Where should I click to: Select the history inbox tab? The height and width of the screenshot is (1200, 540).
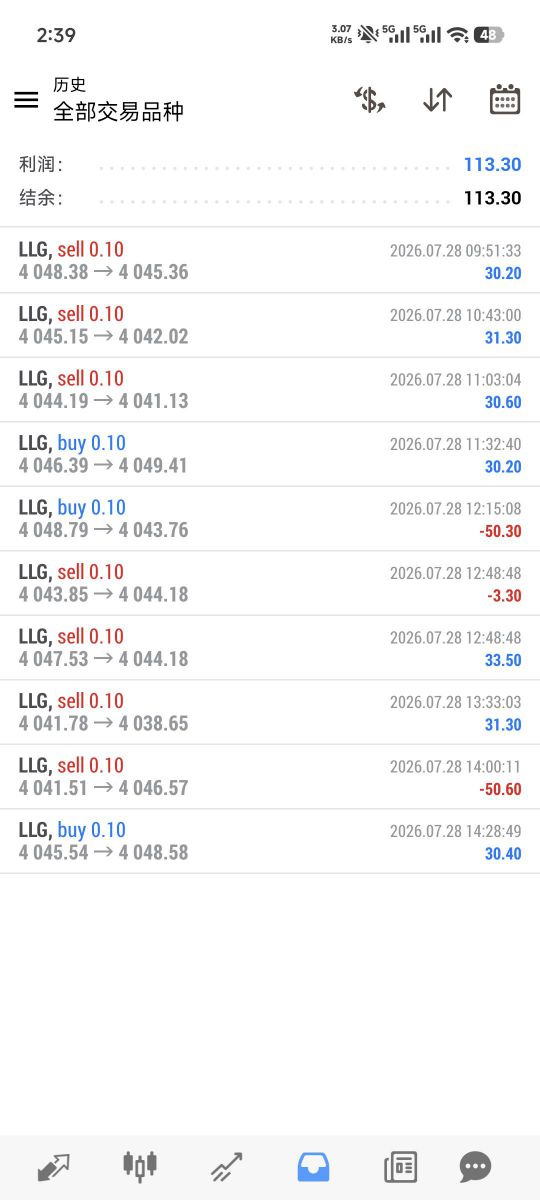[x=313, y=1166]
